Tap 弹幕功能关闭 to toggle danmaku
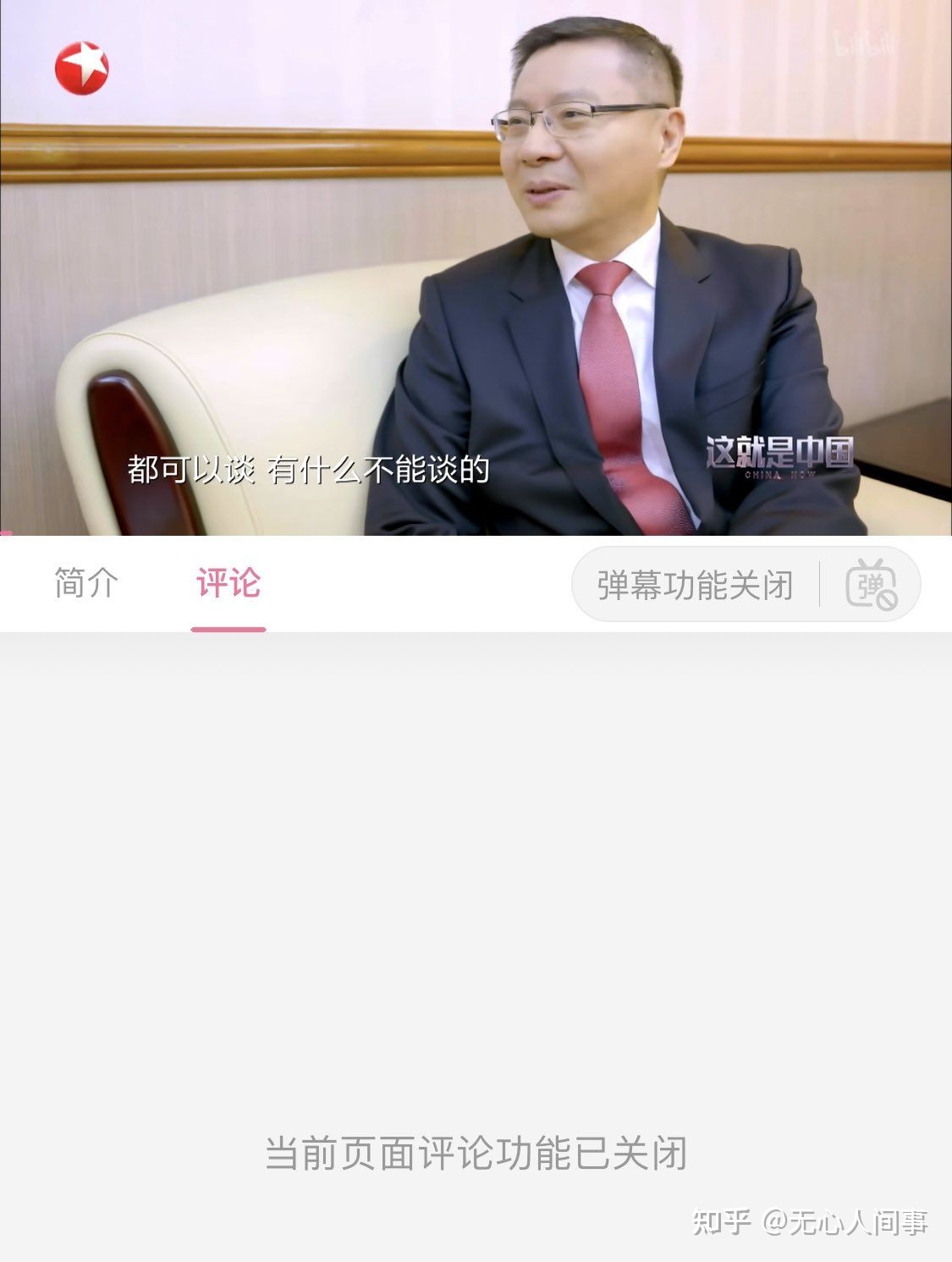This screenshot has height=1262, width=952. (694, 583)
